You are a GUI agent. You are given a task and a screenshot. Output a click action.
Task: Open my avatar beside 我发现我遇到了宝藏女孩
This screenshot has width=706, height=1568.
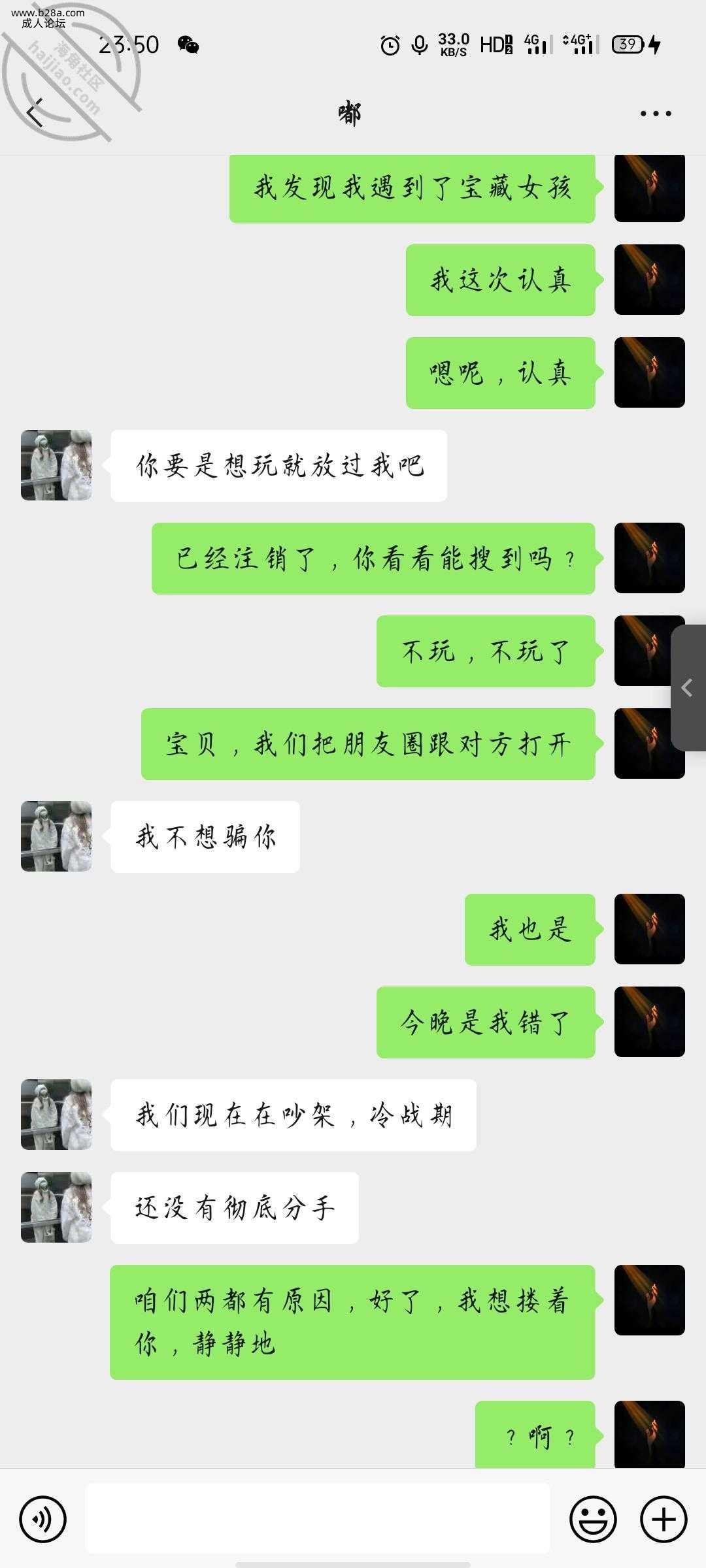(649, 188)
